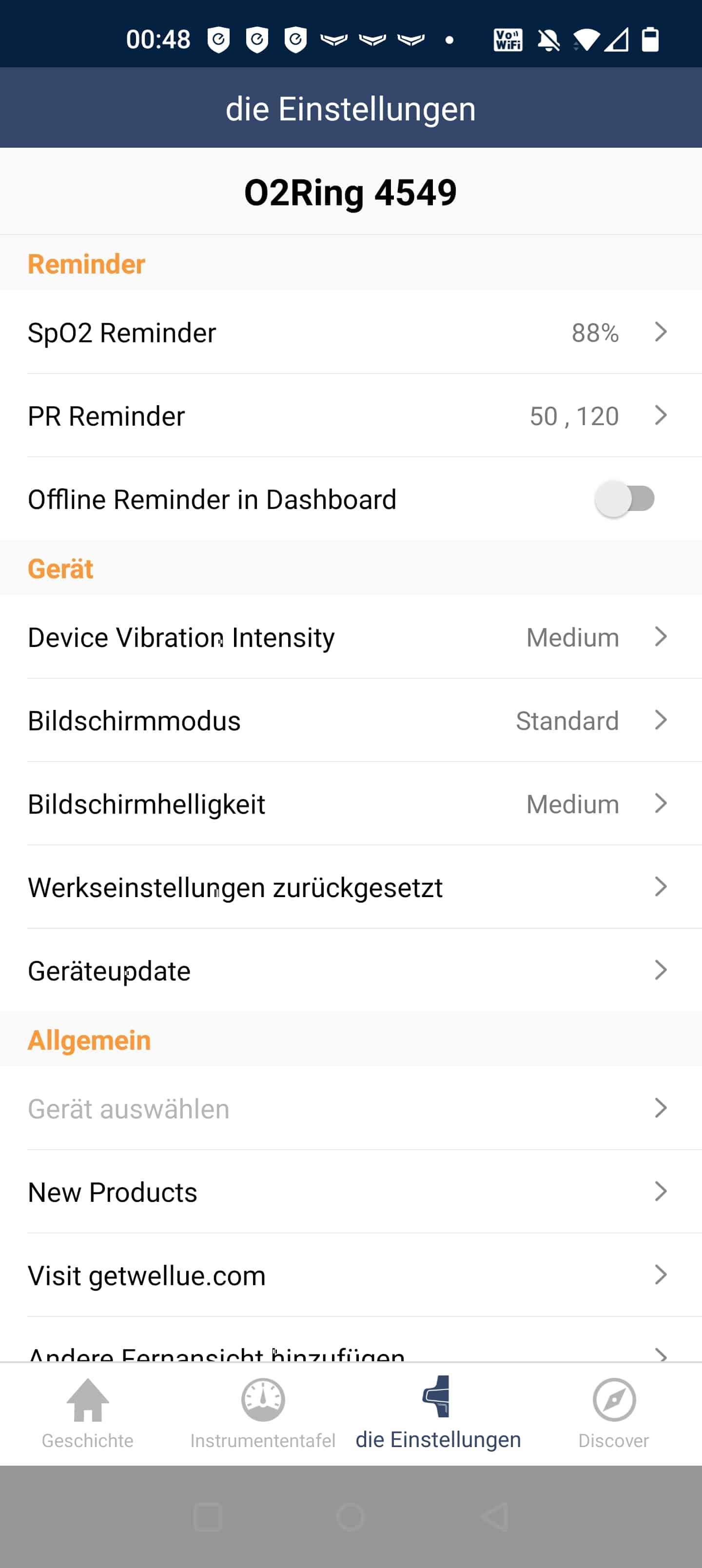The width and height of the screenshot is (702, 1568).
Task: Open Device Vibration Intensity options
Action: click(351, 637)
